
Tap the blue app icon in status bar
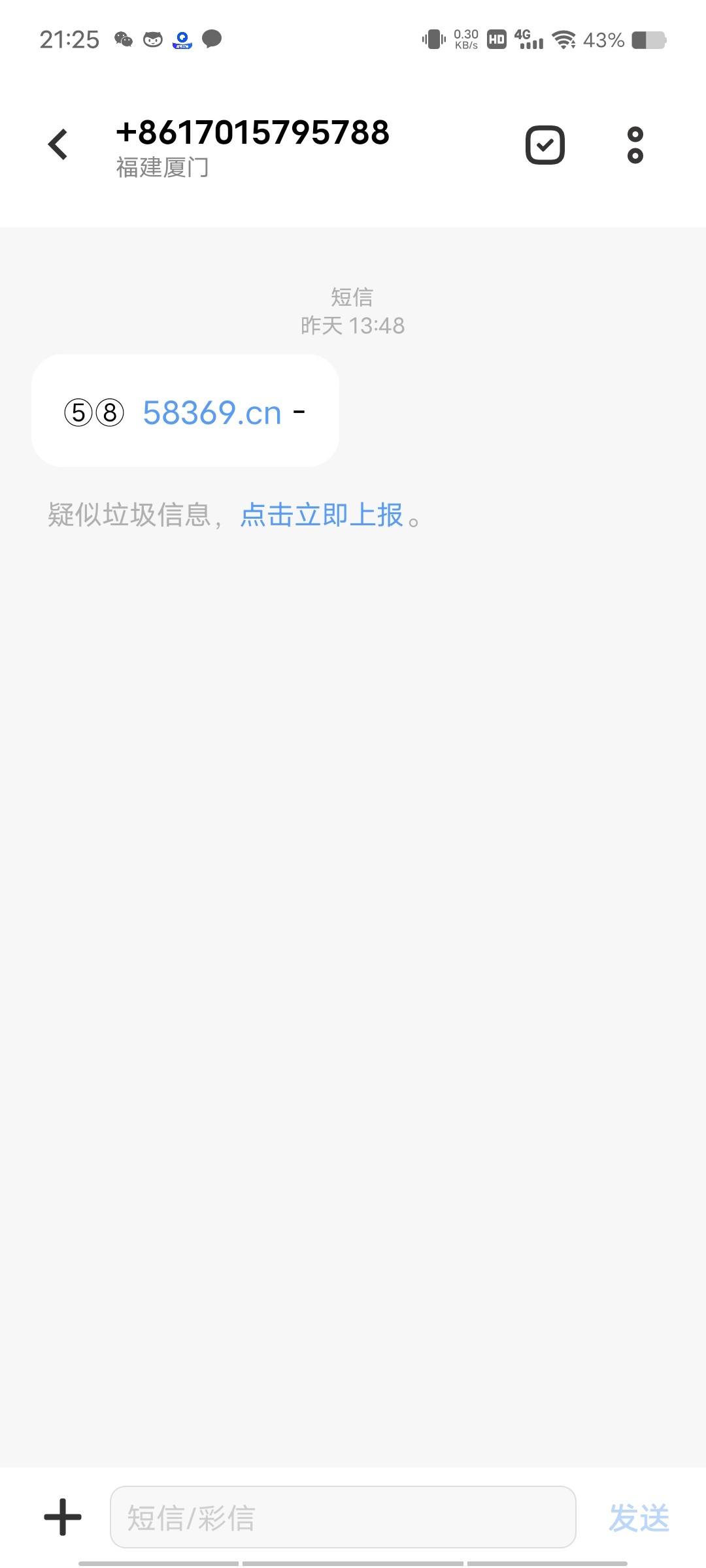click(182, 41)
